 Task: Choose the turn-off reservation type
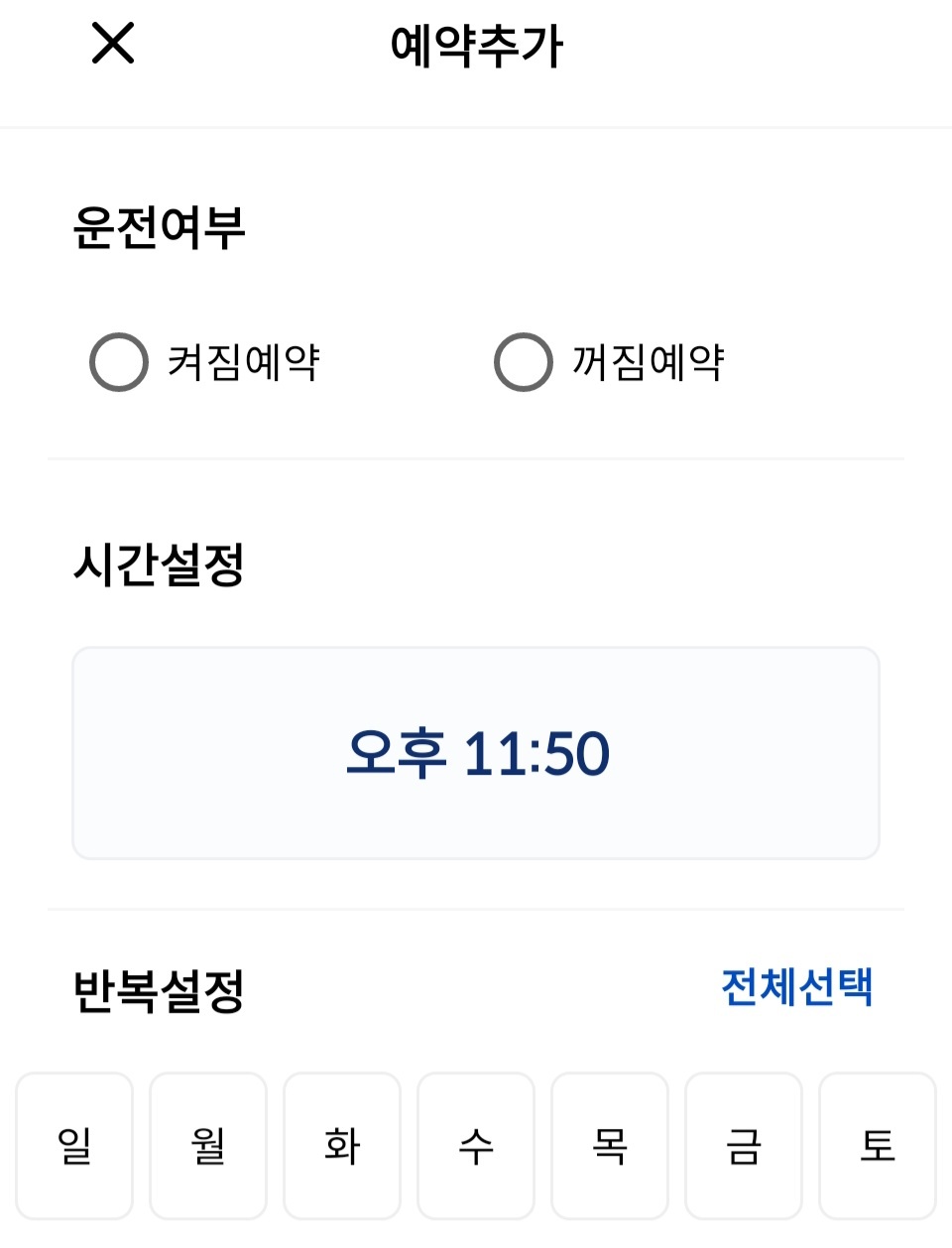pos(524,362)
